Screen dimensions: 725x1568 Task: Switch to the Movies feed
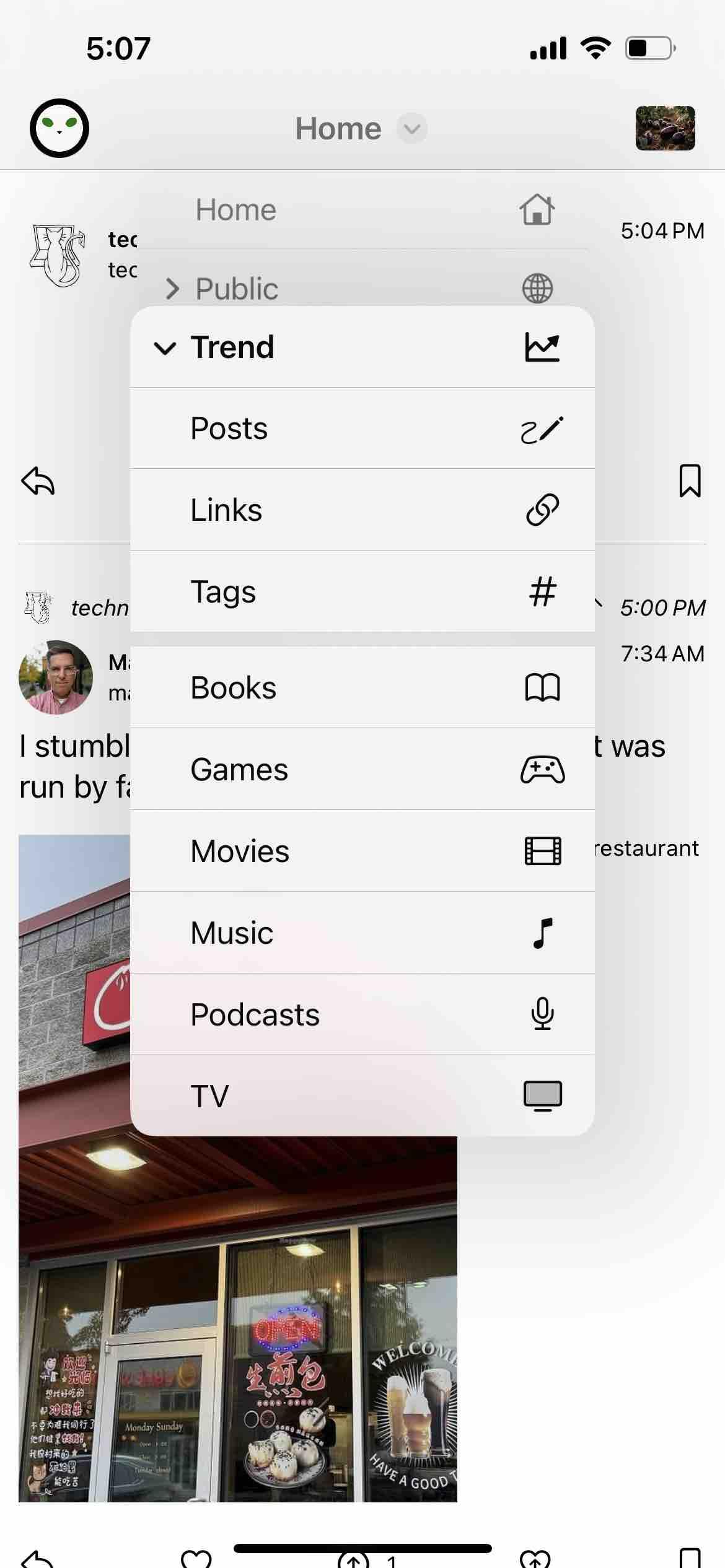point(362,852)
